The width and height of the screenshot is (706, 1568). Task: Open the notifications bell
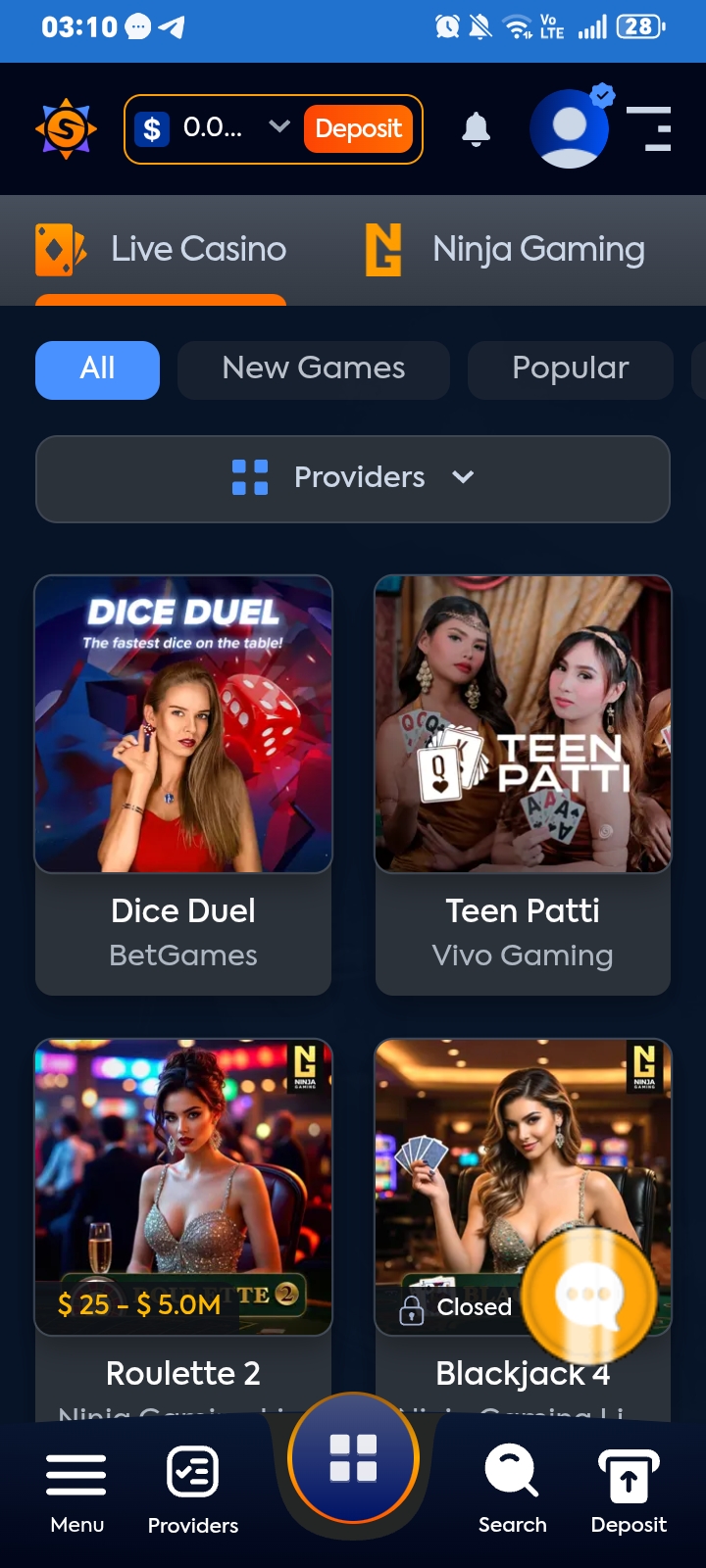click(x=477, y=128)
